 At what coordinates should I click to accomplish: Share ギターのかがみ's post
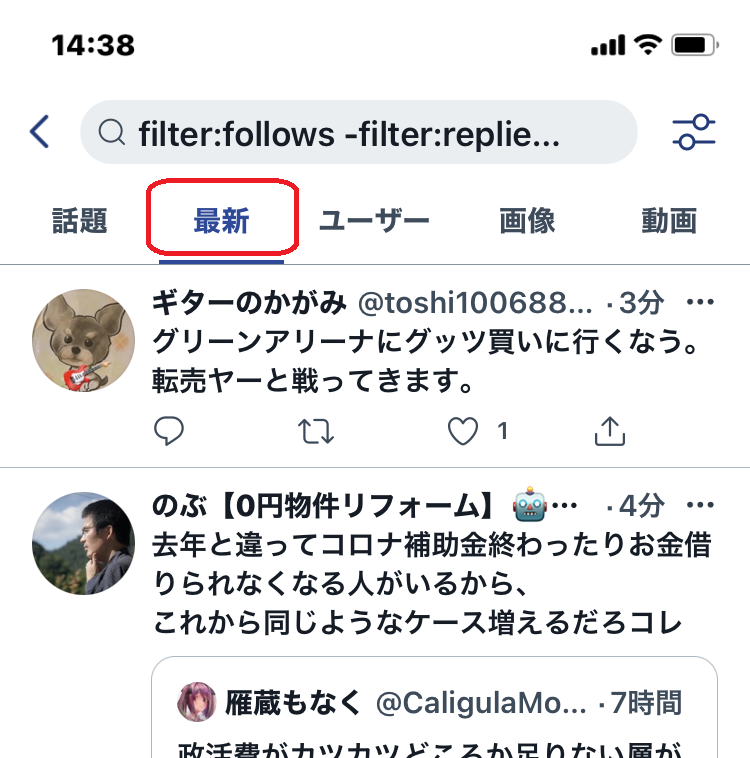coord(609,431)
